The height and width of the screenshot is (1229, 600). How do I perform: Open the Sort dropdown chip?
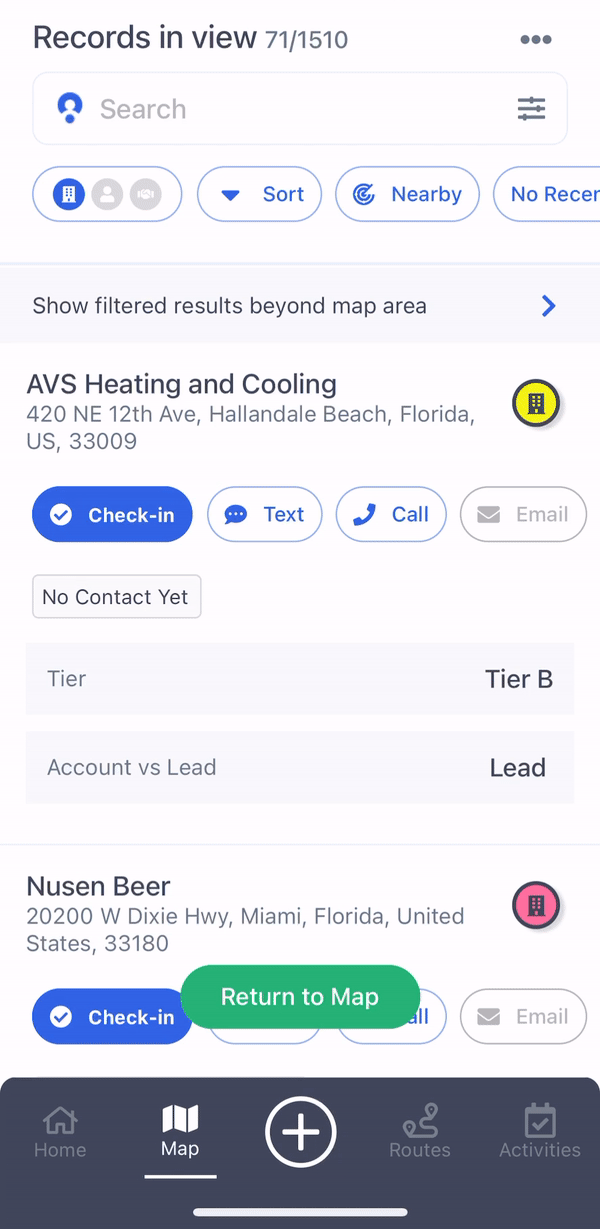pyautogui.click(x=260, y=194)
